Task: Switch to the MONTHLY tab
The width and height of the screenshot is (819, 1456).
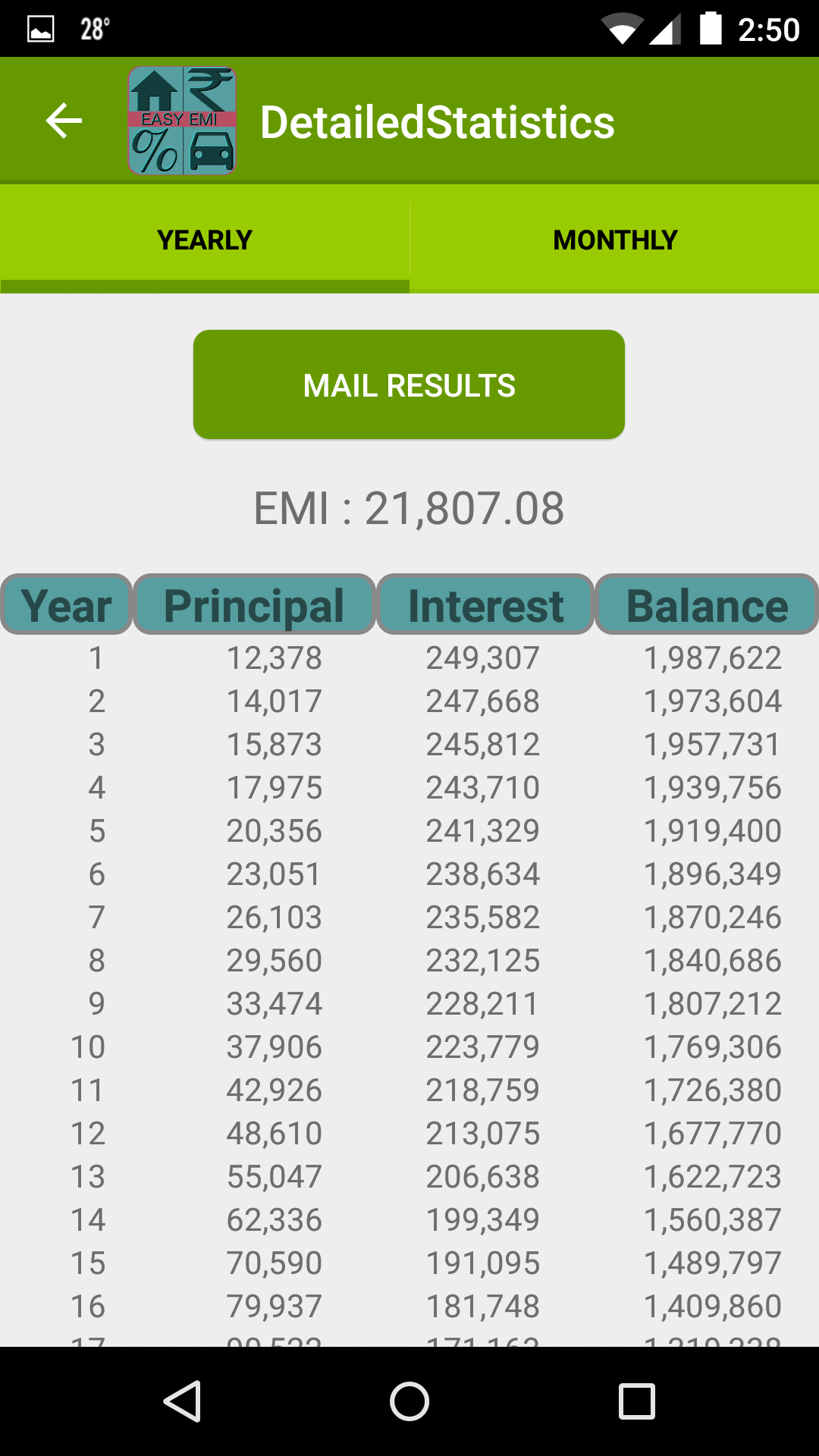Action: pyautogui.click(x=614, y=239)
